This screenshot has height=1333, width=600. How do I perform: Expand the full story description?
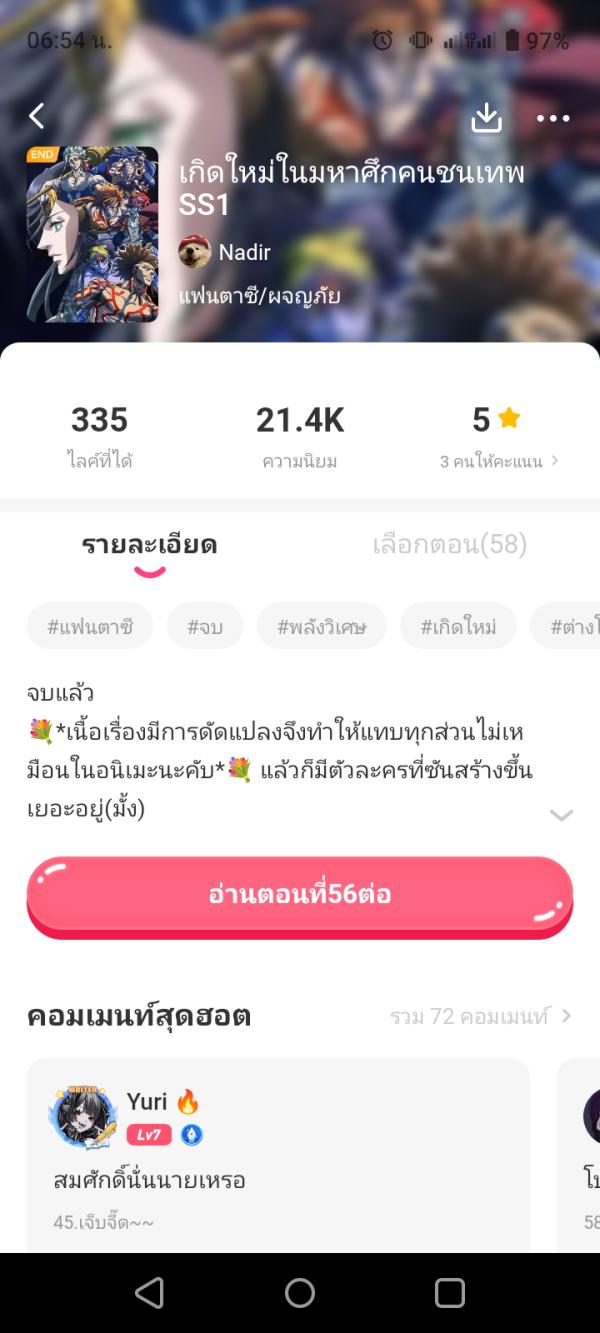tap(561, 815)
